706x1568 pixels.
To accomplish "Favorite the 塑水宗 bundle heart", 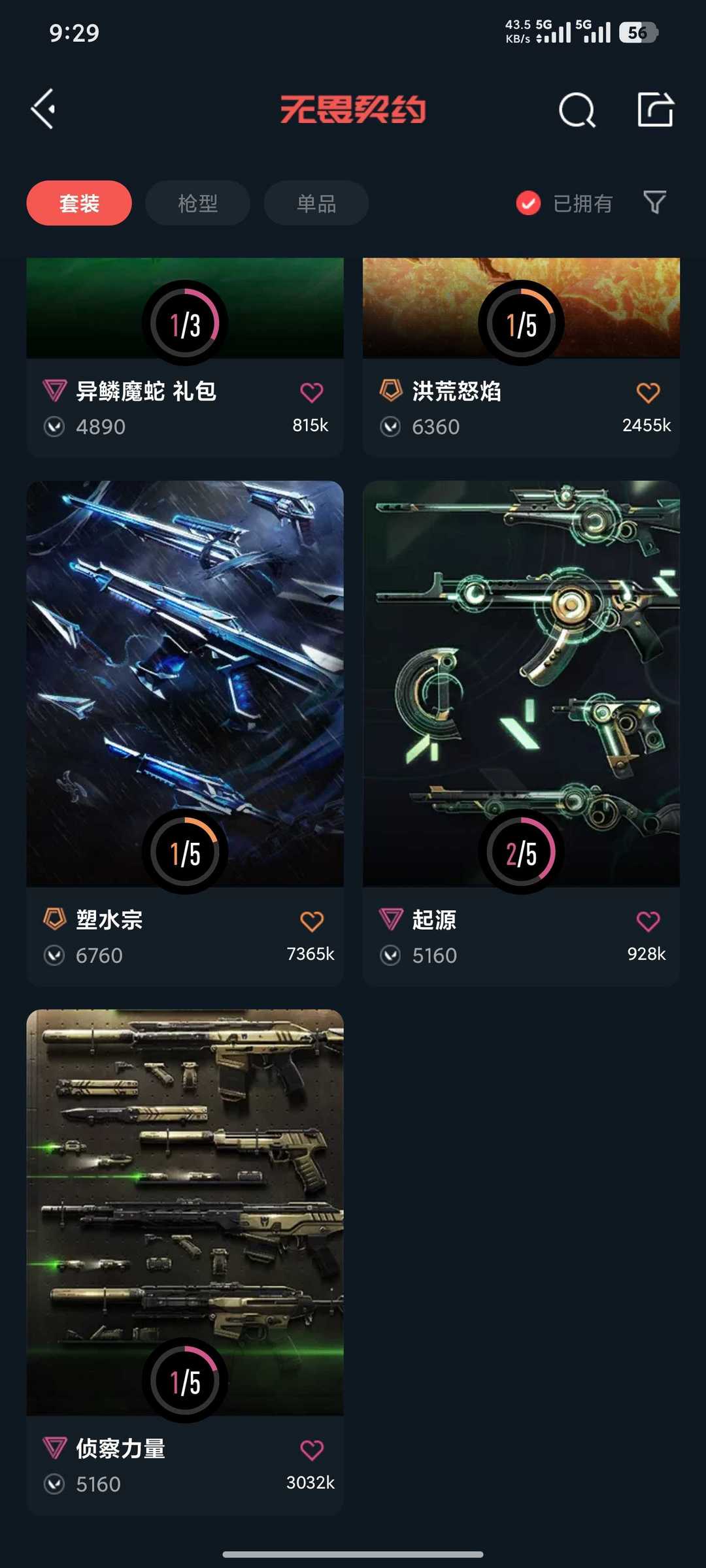I will pos(312,919).
